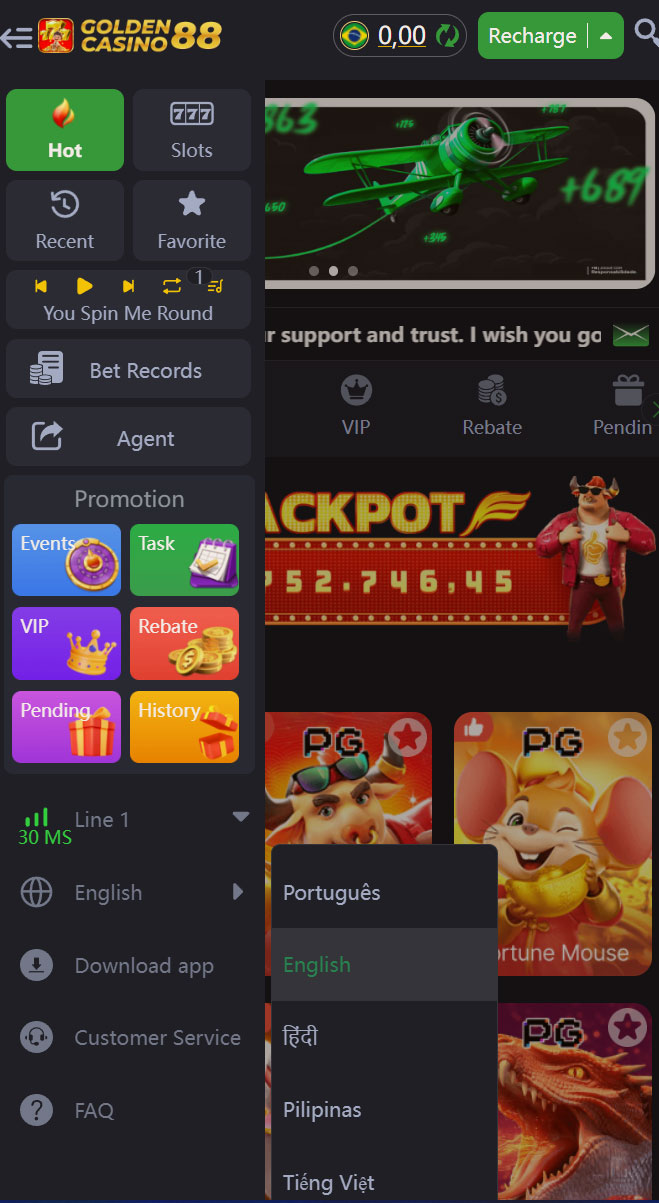Skip to the next song

click(x=128, y=286)
